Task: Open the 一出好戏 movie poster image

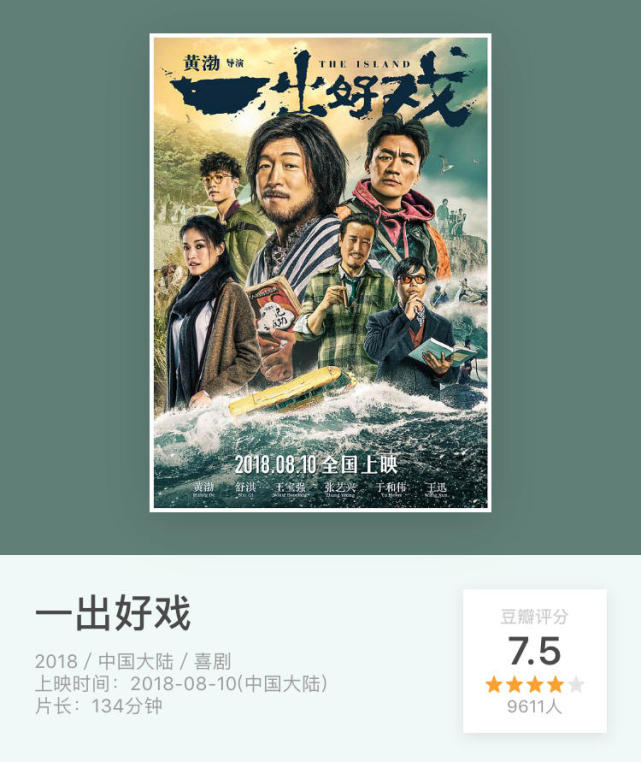Action: 320,272
